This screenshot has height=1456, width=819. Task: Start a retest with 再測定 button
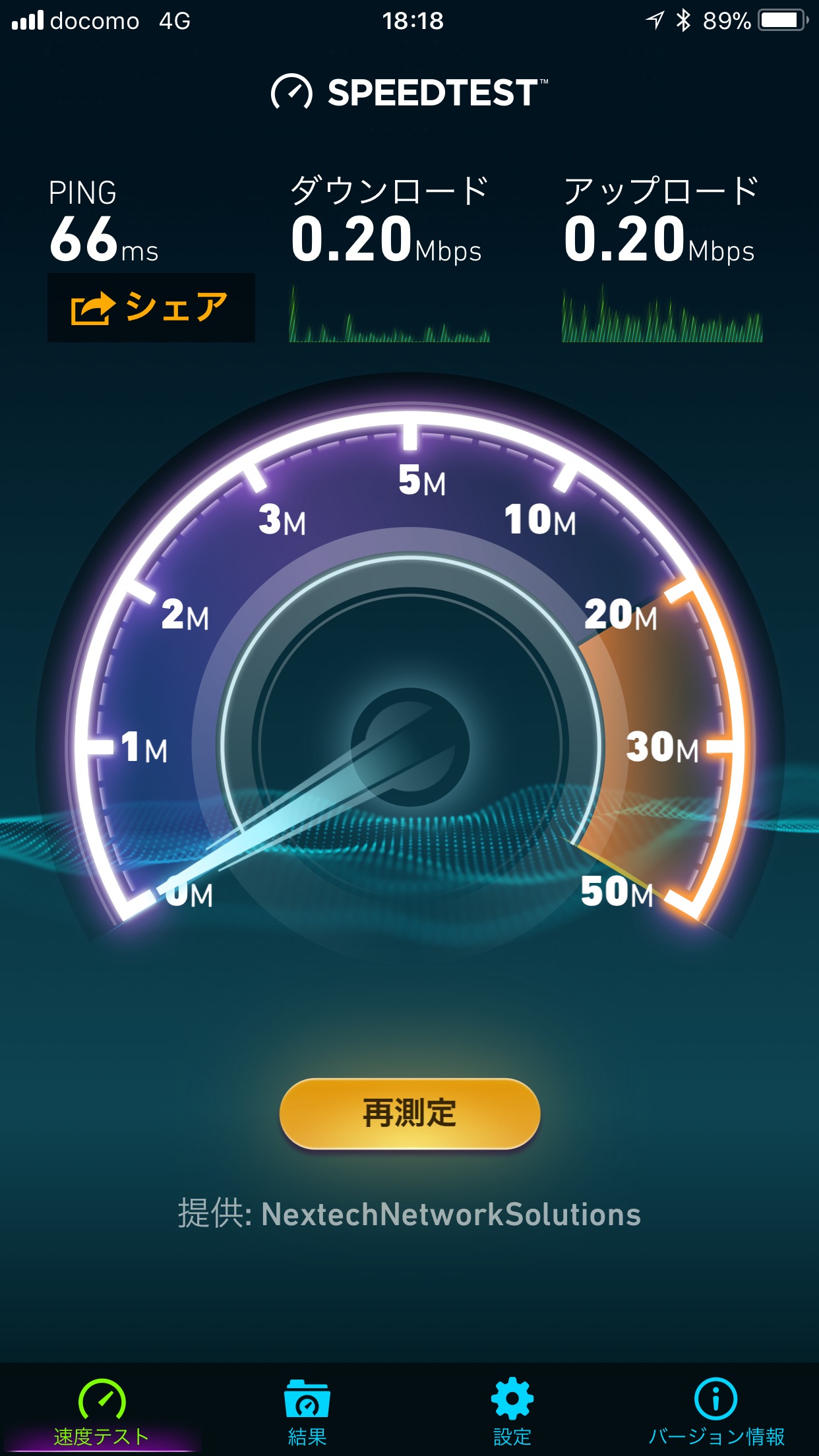(409, 1113)
